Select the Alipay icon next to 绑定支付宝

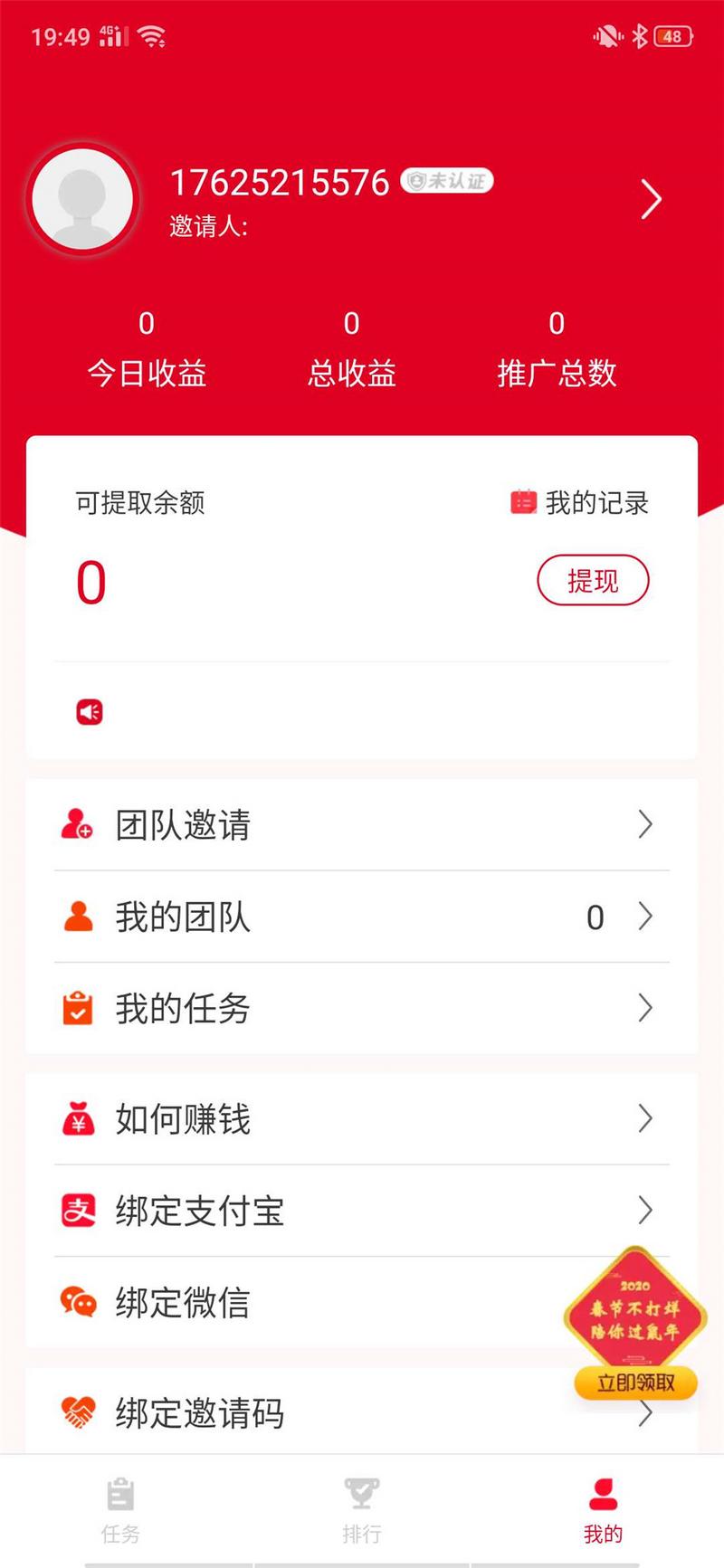click(x=79, y=1211)
